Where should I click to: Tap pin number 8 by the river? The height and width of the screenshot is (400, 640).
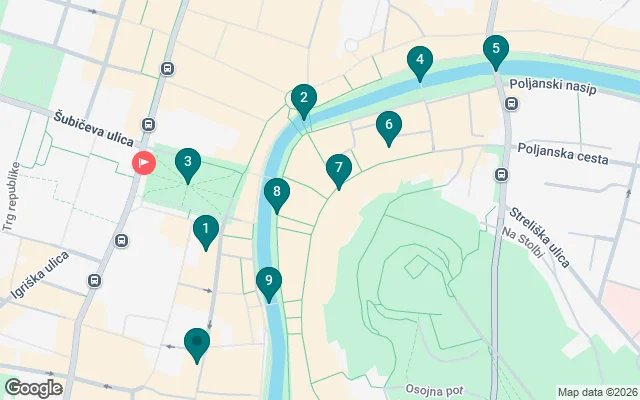pos(277,193)
